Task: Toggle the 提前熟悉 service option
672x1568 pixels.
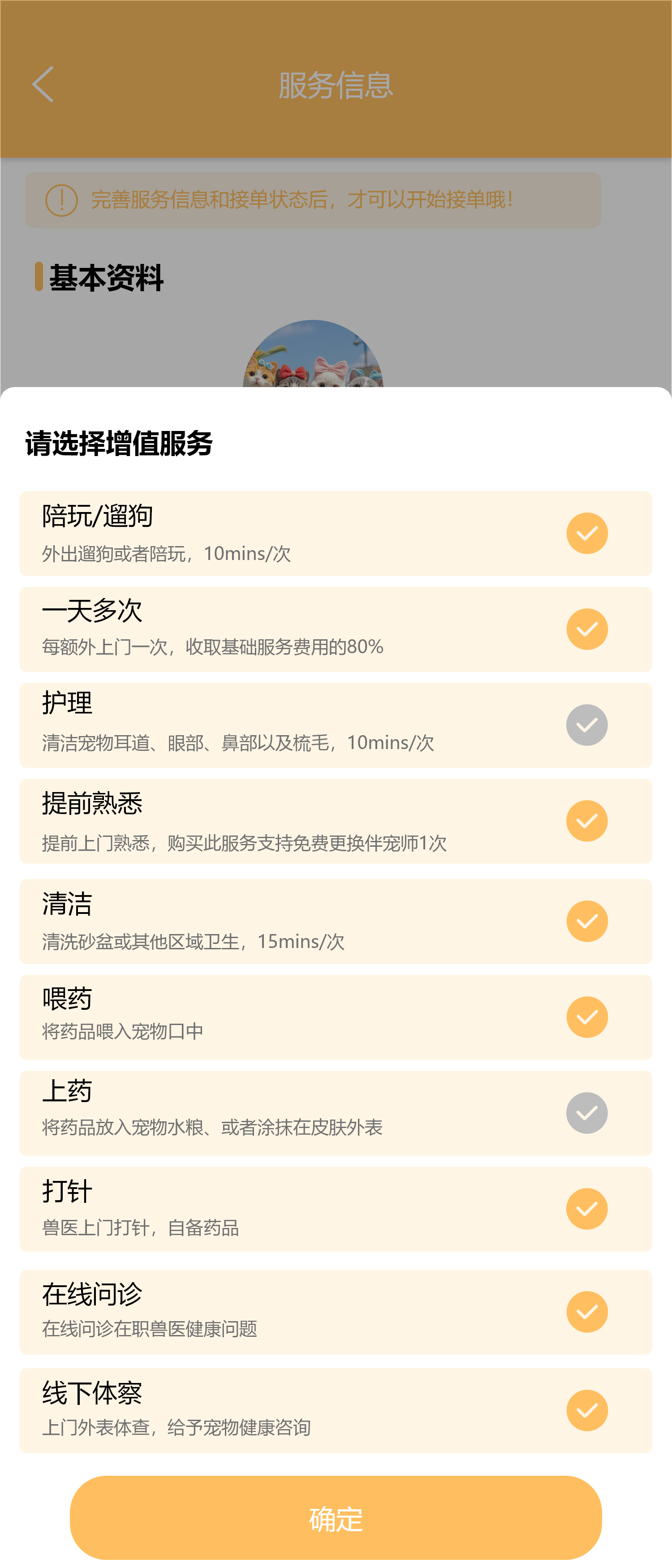Action: (587, 821)
